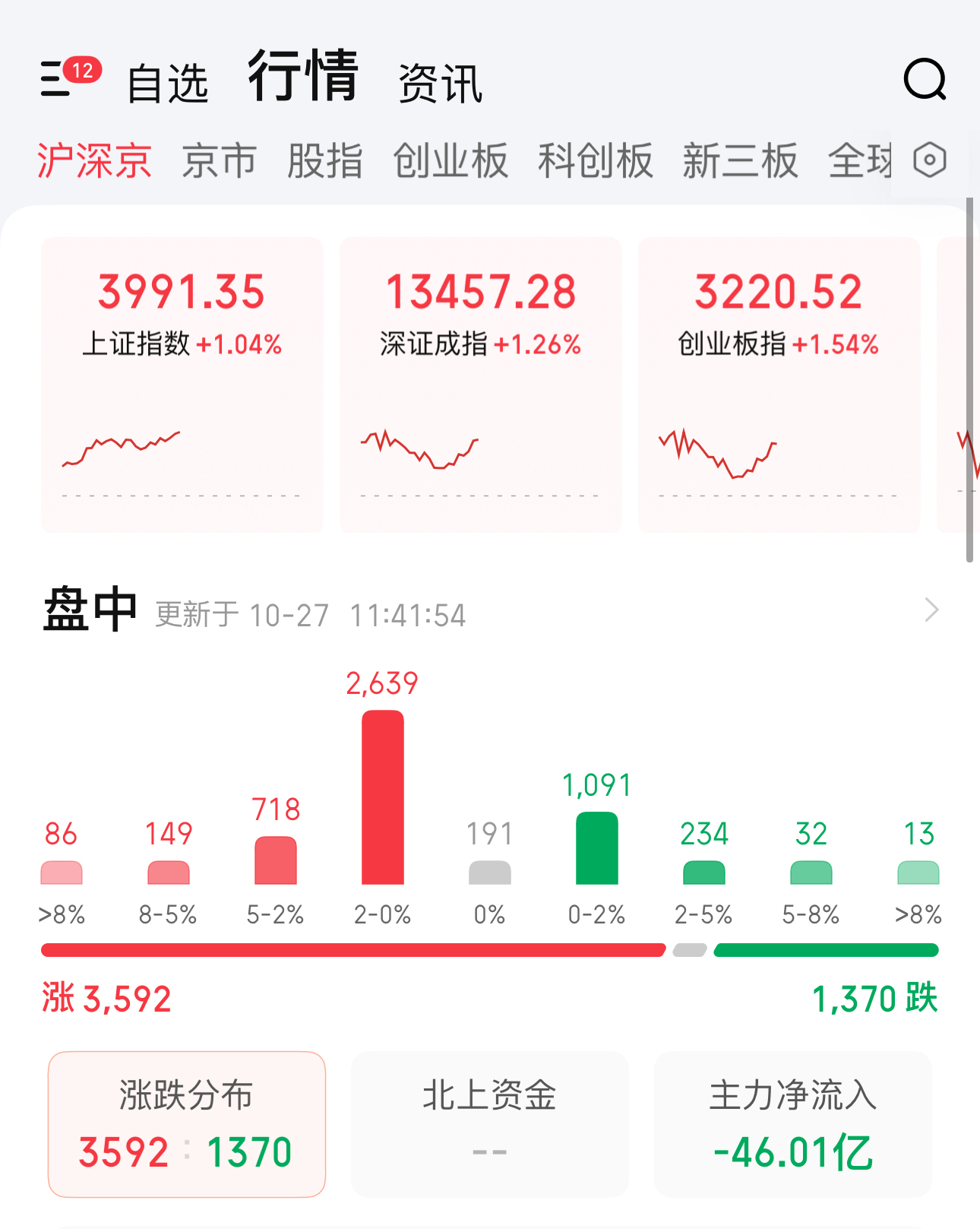Switch to the 北上资金 card
Viewport: 980px width, 1229px height.
pyautogui.click(x=489, y=1123)
